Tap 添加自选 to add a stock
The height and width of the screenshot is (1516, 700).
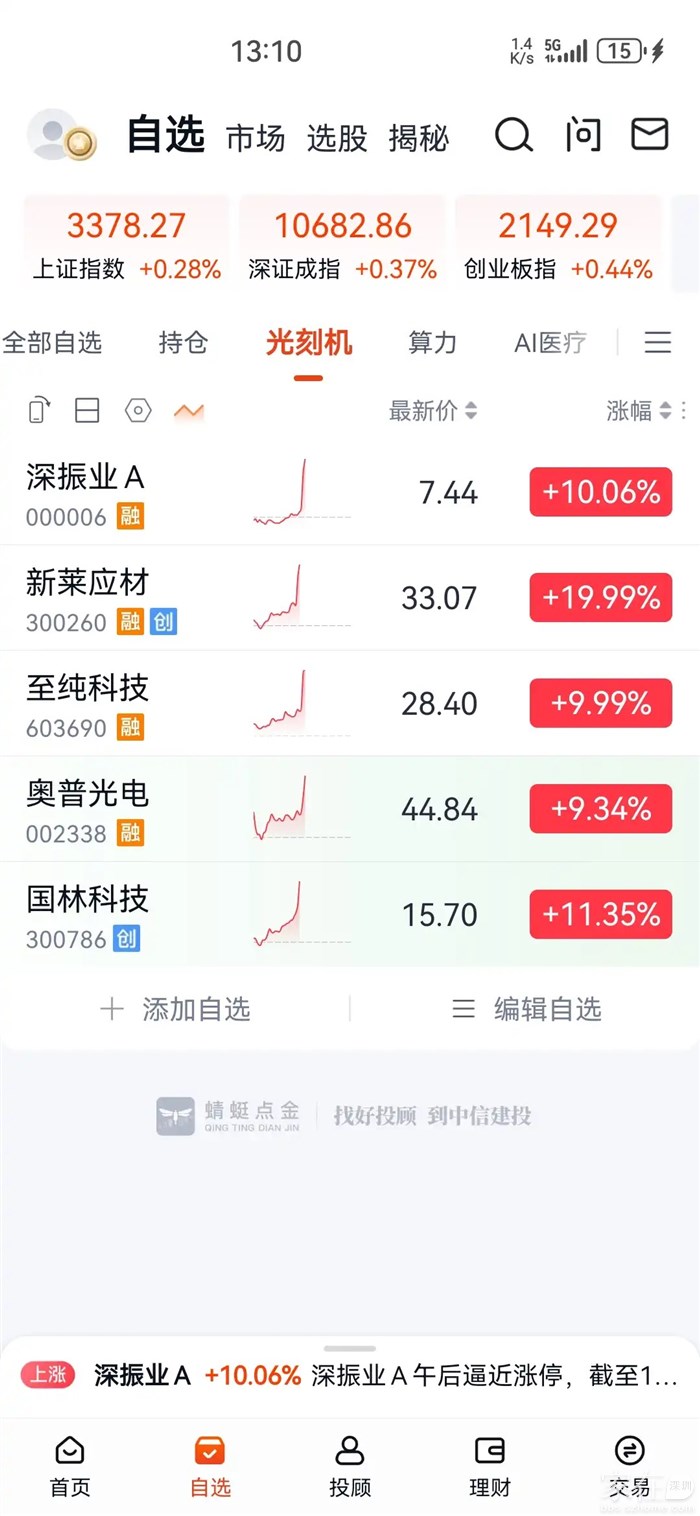click(x=176, y=1009)
